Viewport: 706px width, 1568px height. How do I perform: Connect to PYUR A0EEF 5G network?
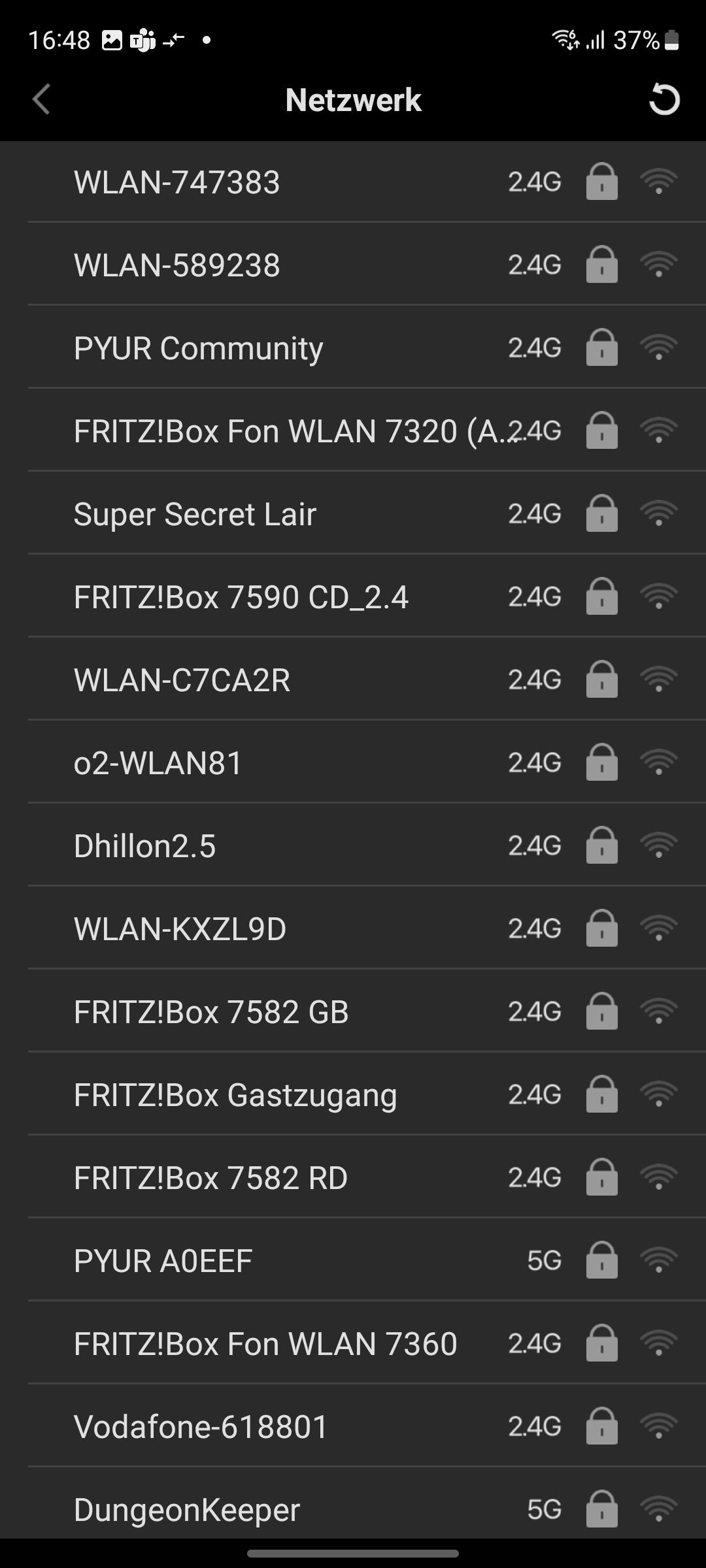[353, 1261]
